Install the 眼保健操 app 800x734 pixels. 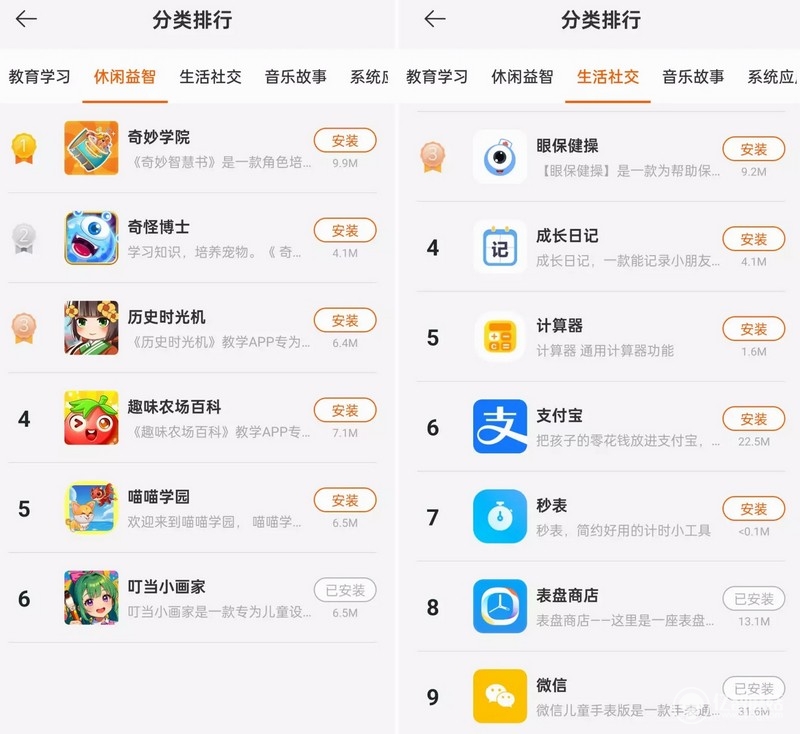pos(753,149)
